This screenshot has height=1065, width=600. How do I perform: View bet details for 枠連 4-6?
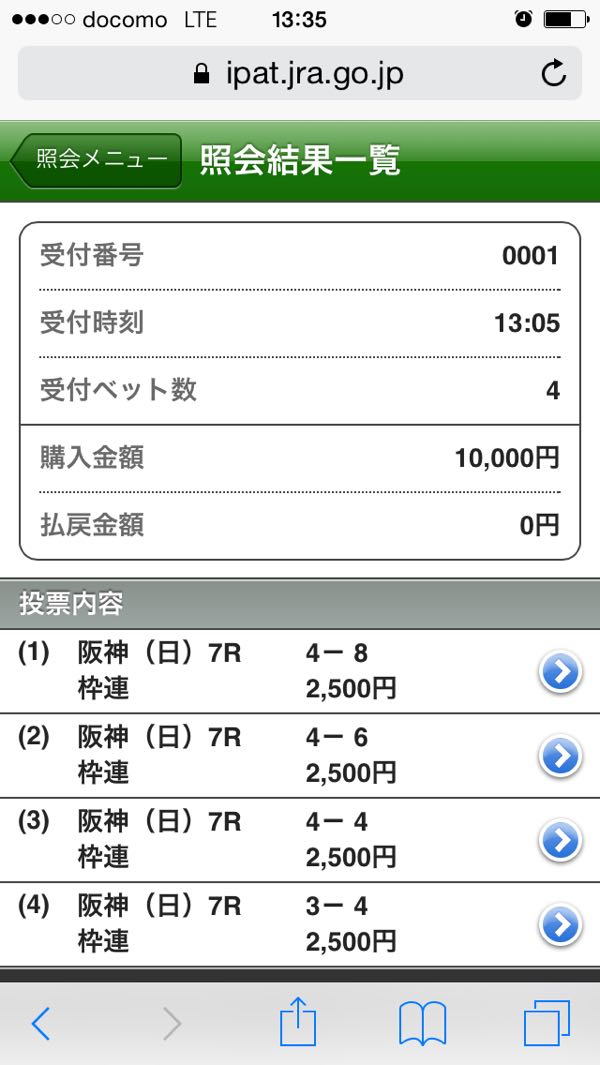pos(560,757)
